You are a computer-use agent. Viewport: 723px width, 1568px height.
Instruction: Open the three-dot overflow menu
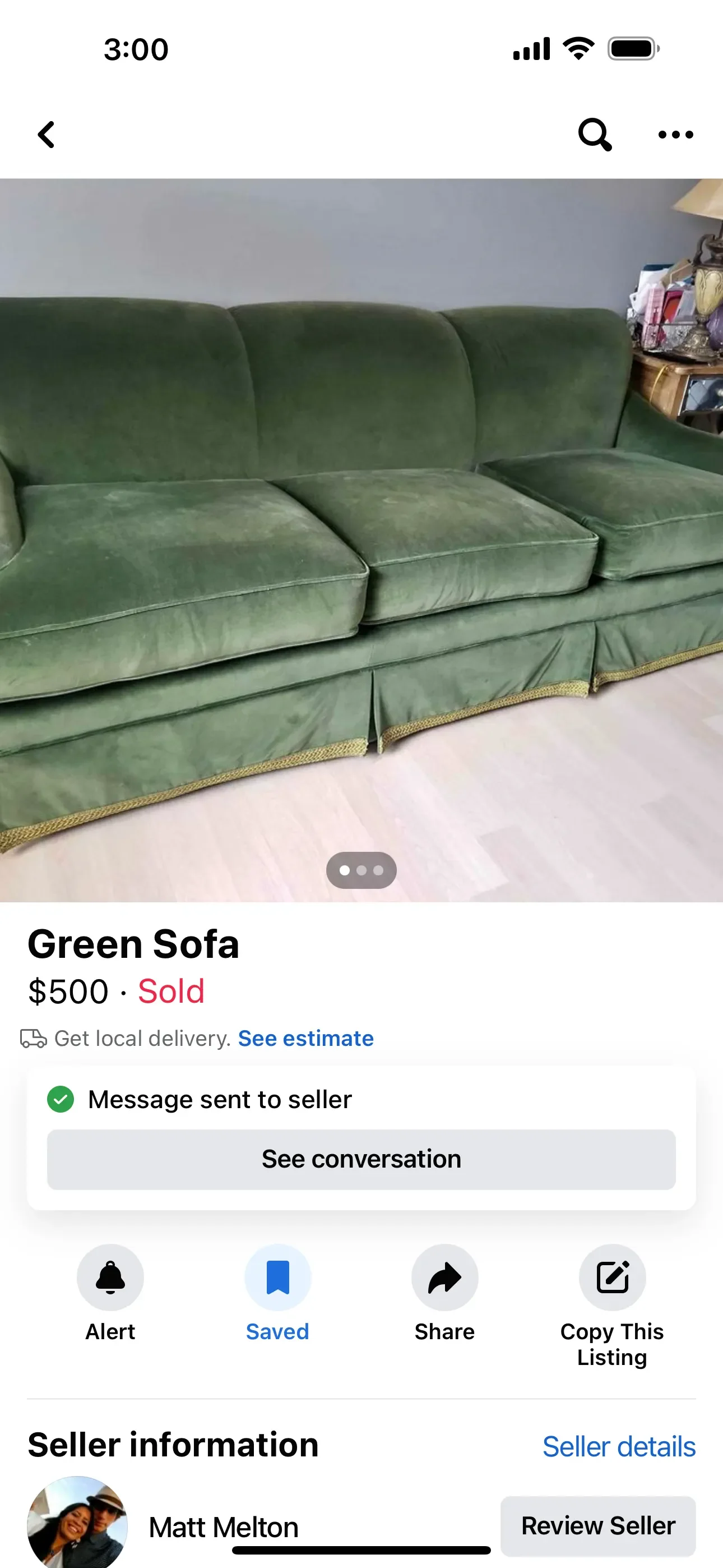tap(675, 135)
